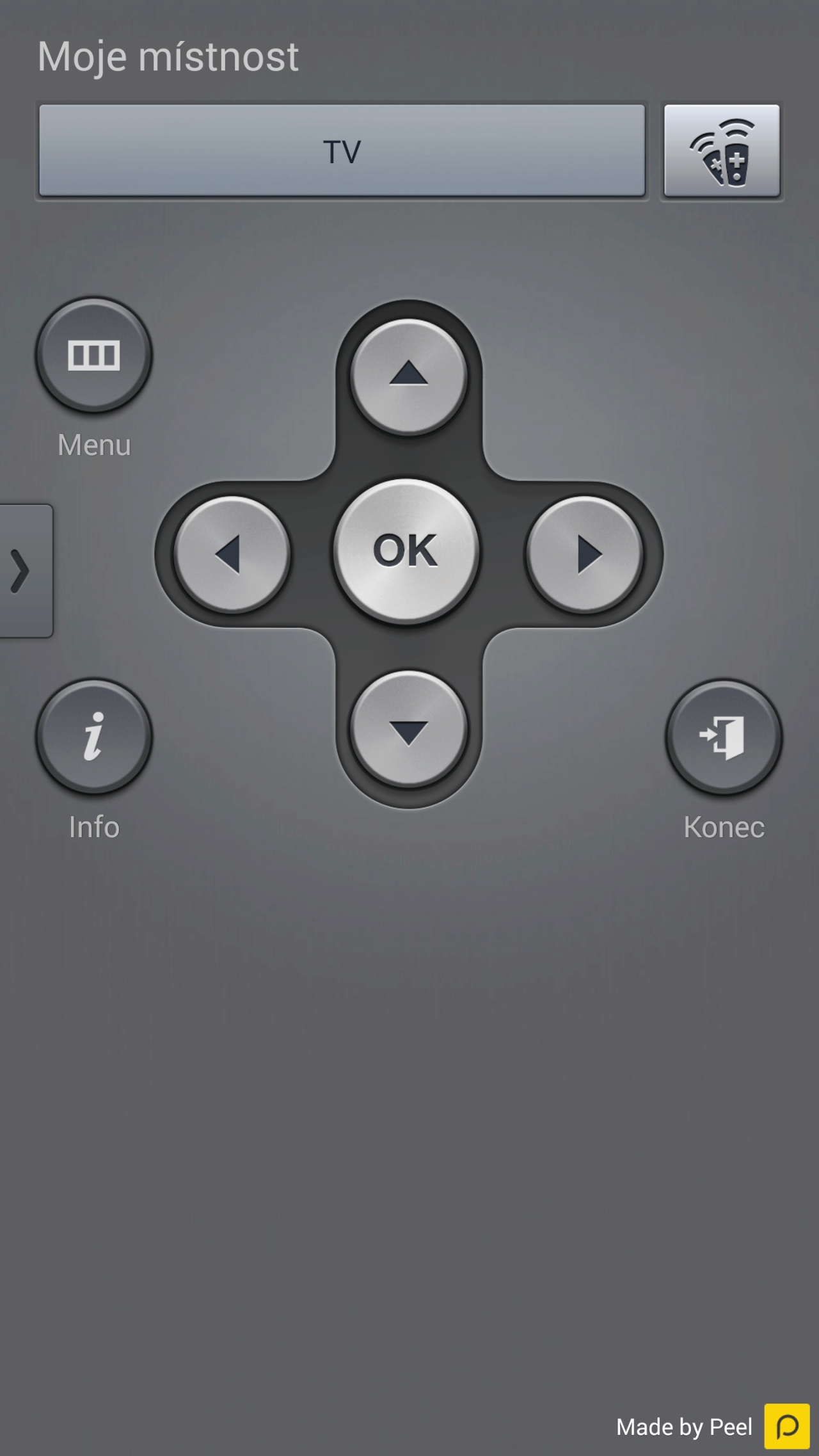This screenshot has height=1456, width=819.
Task: Expand the side panel chevron
Action: (23, 571)
